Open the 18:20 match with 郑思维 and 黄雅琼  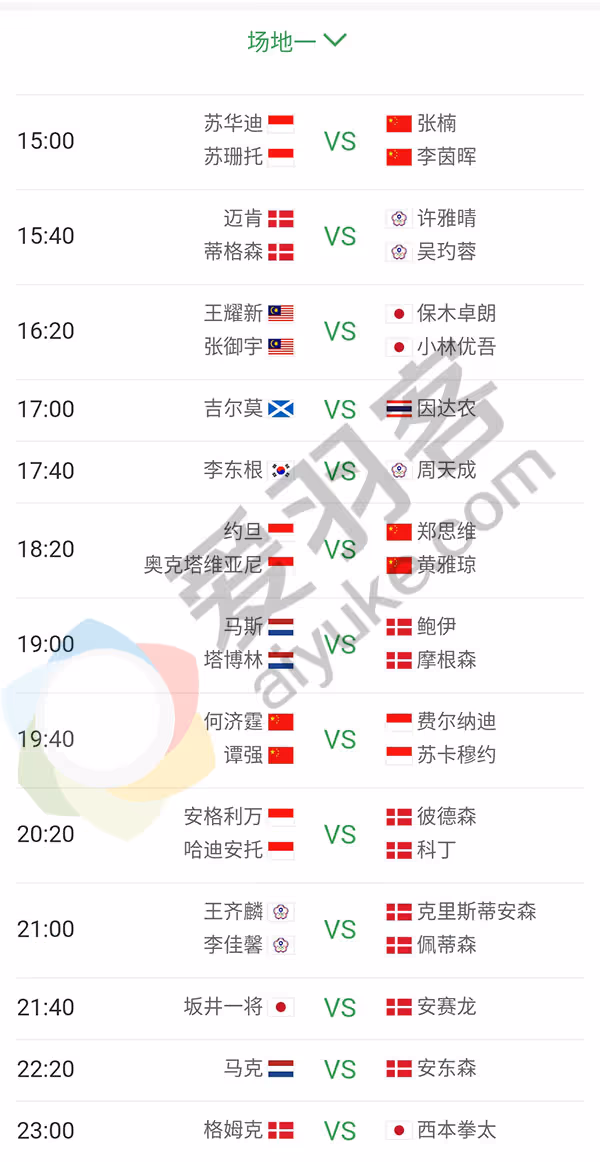pos(300,550)
